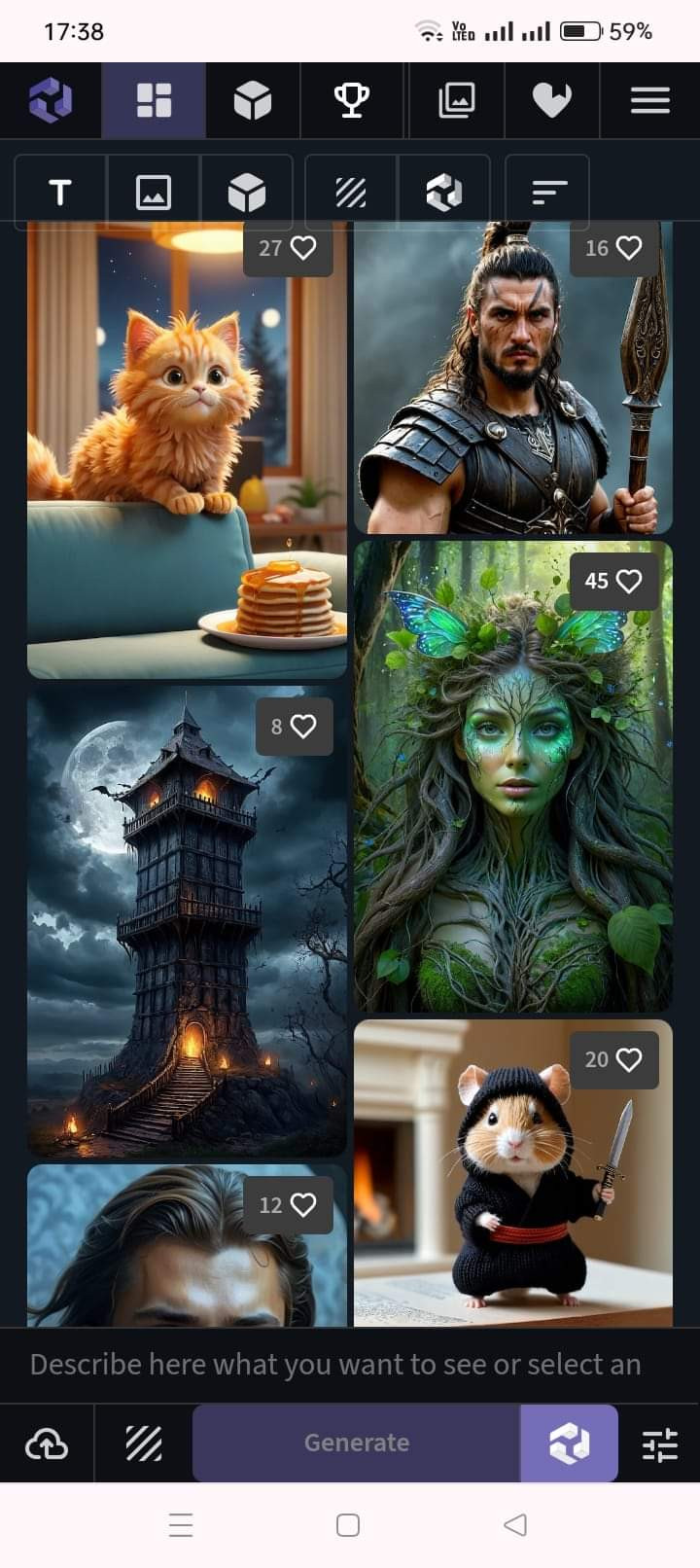Select the text filter with T icon

point(60,193)
